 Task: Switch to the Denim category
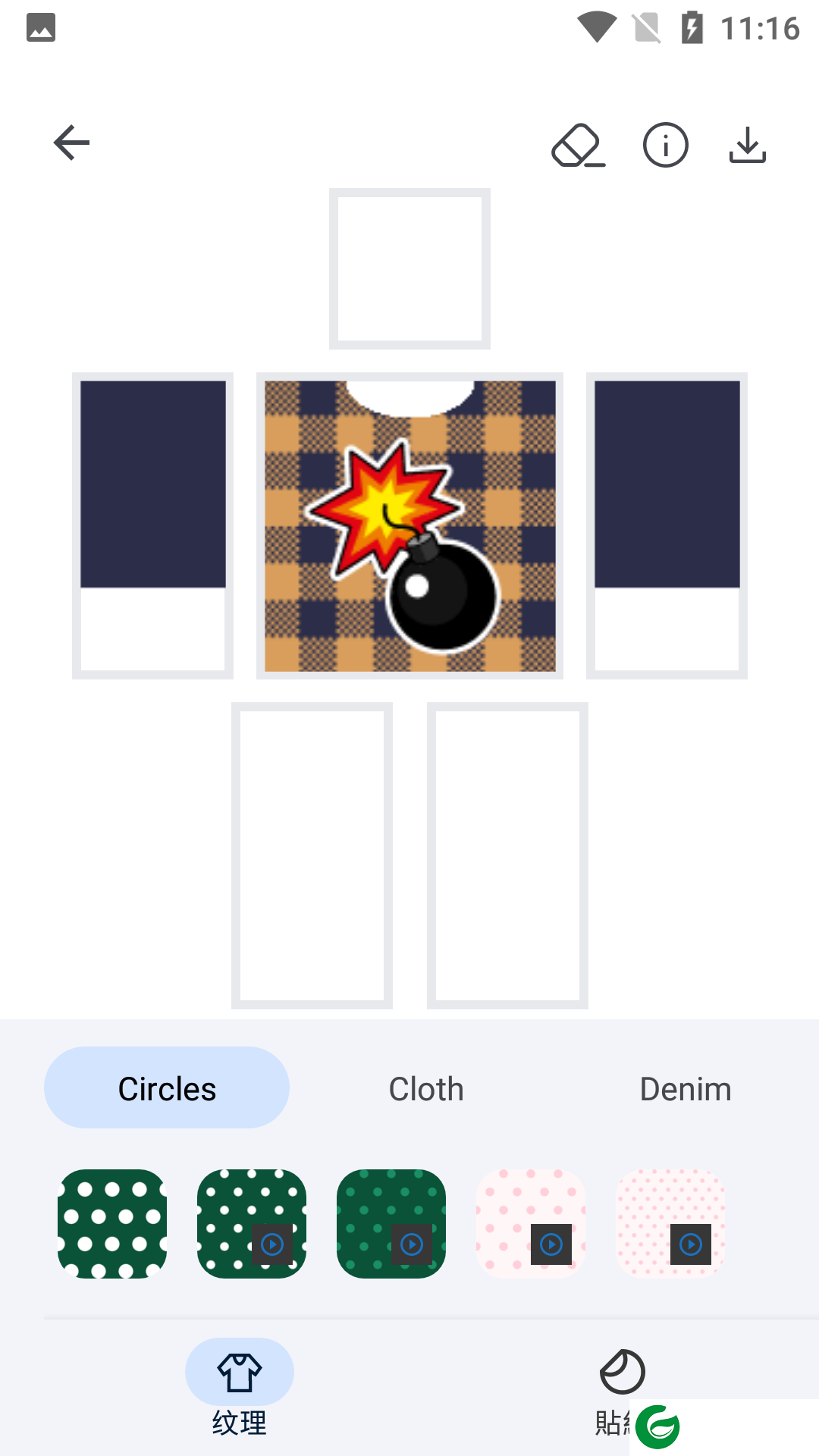coord(686,1089)
